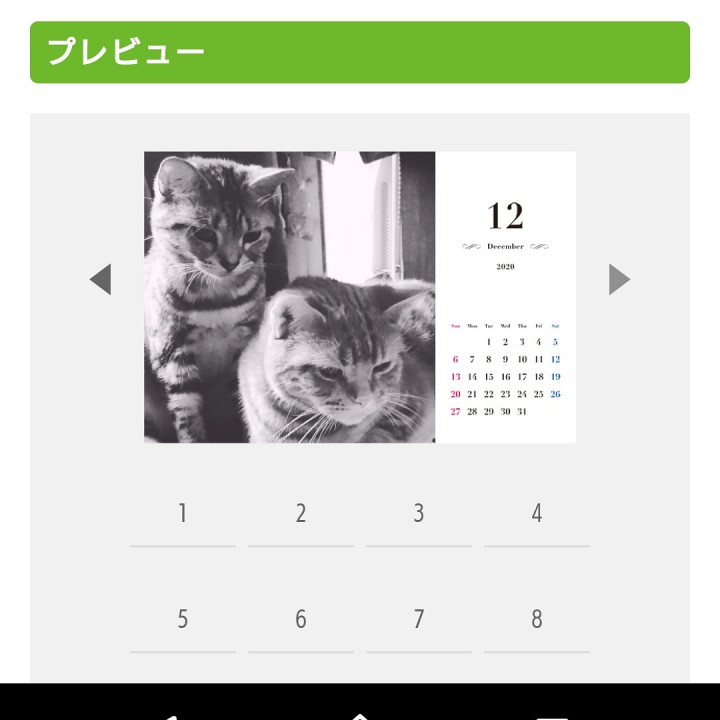This screenshot has width=720, height=720.
Task: Open the December calendar preview image
Action: coord(359,297)
